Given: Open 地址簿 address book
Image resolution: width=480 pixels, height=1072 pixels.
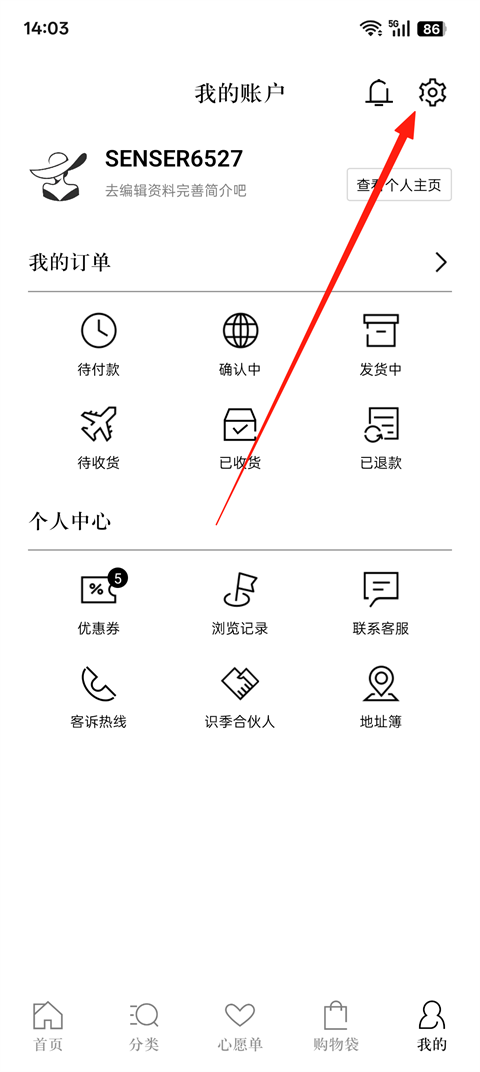Looking at the screenshot, I should (x=381, y=696).
